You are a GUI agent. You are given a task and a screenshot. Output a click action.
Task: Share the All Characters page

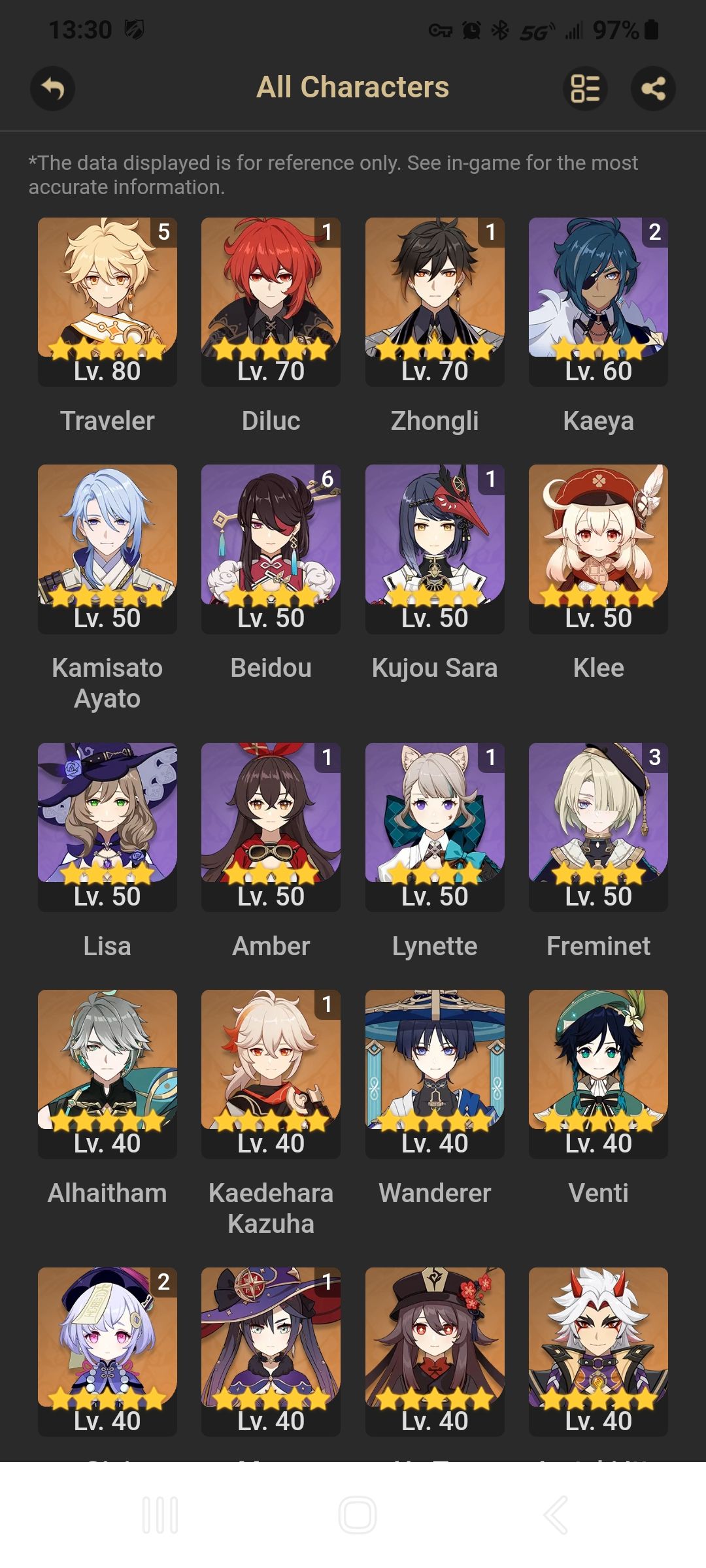[x=653, y=88]
